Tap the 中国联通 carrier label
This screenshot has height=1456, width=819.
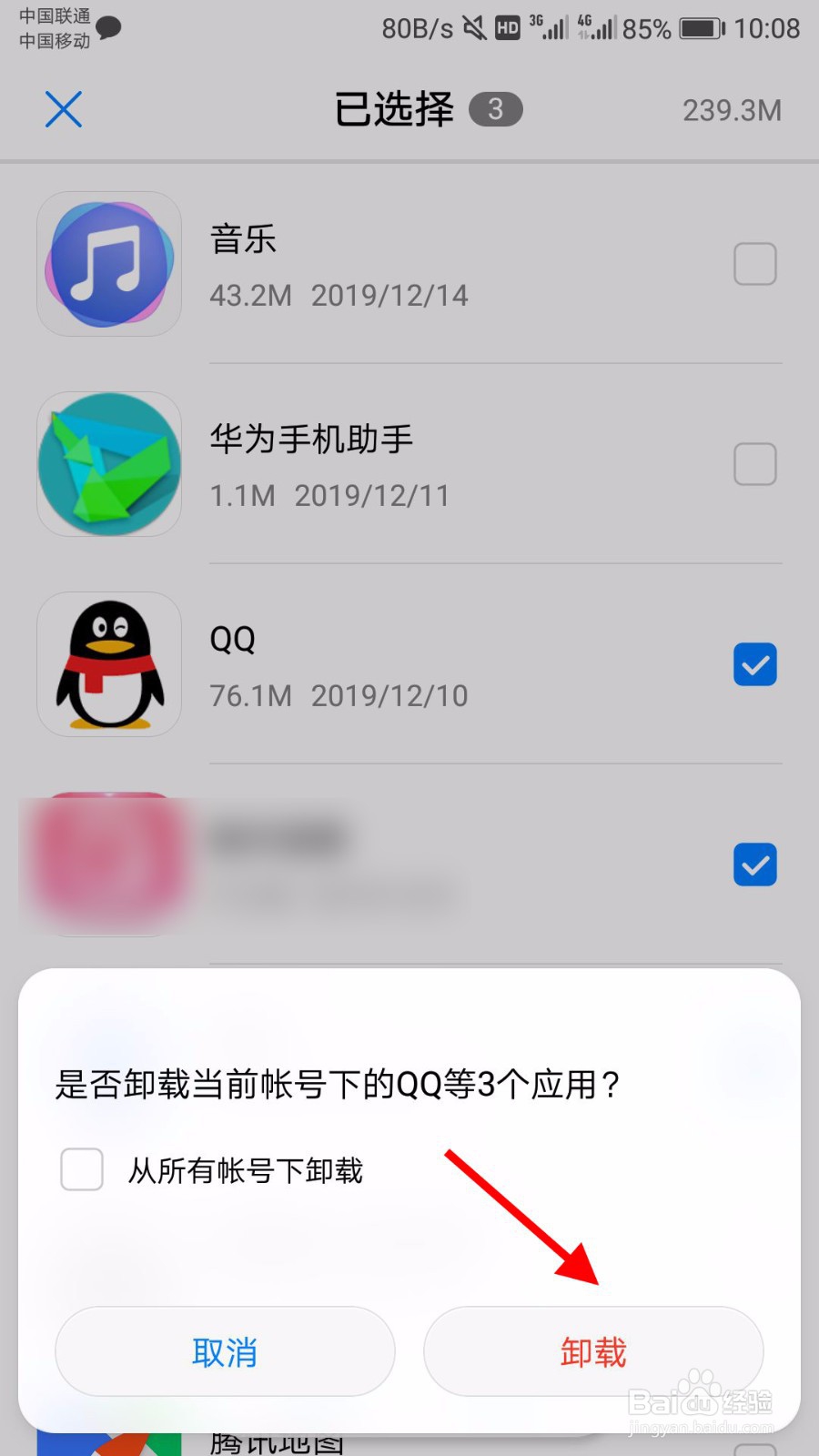pos(50,16)
